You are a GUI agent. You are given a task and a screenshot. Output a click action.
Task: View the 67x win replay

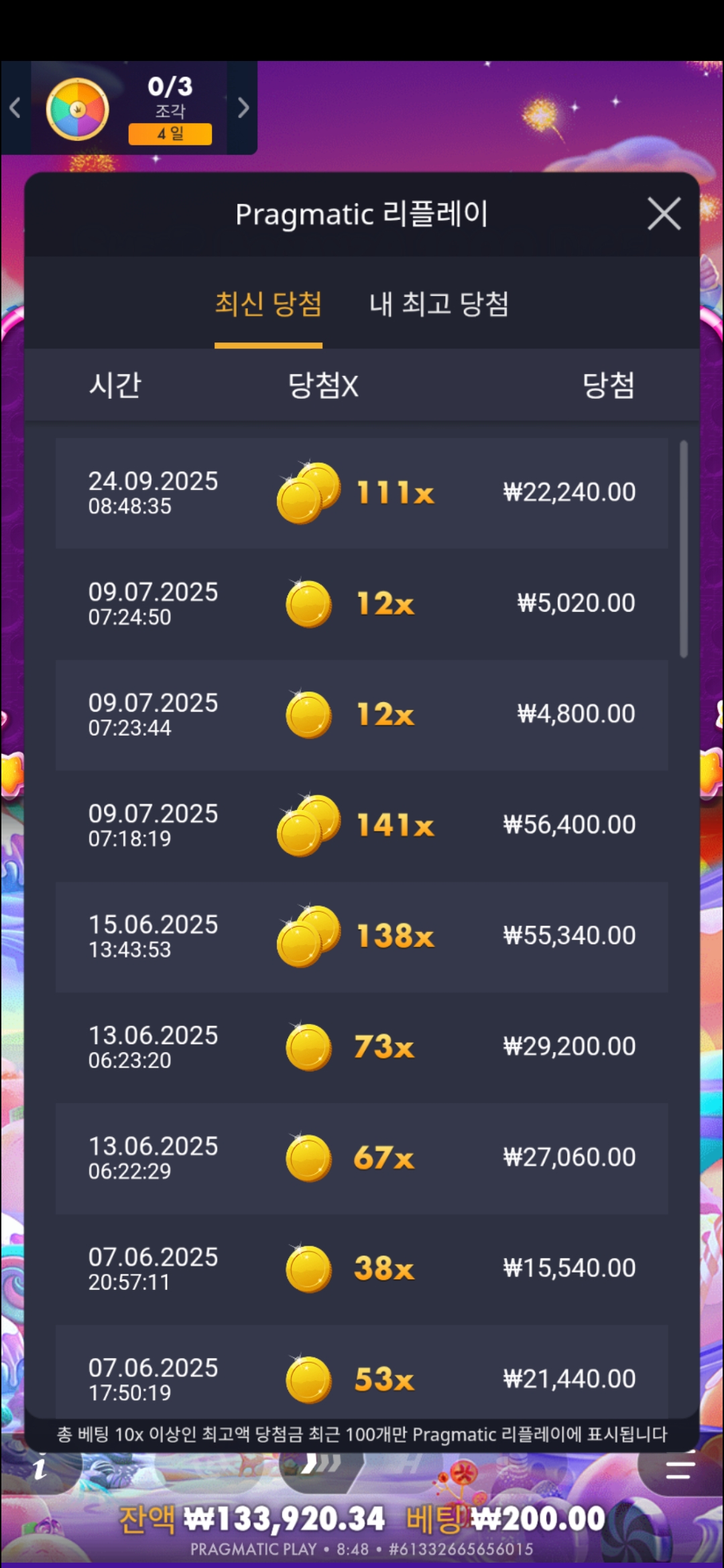[362, 1158]
